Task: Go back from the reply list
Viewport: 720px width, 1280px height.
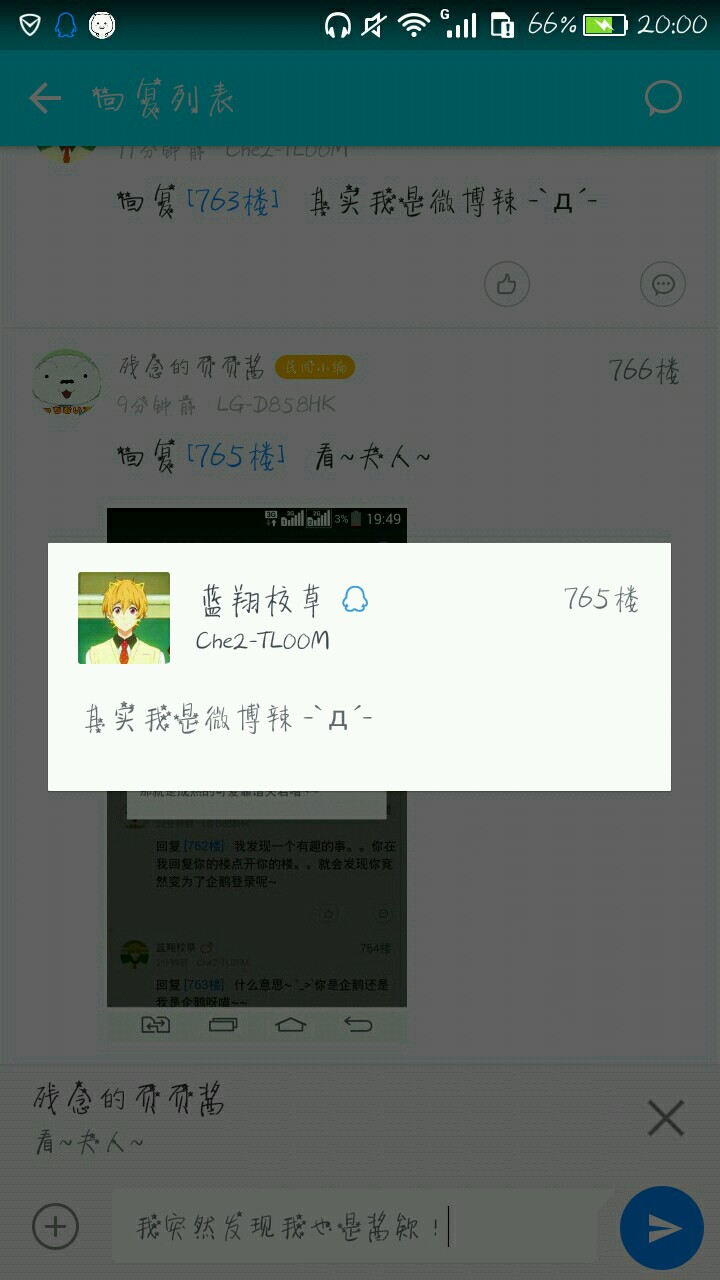Action: click(45, 98)
